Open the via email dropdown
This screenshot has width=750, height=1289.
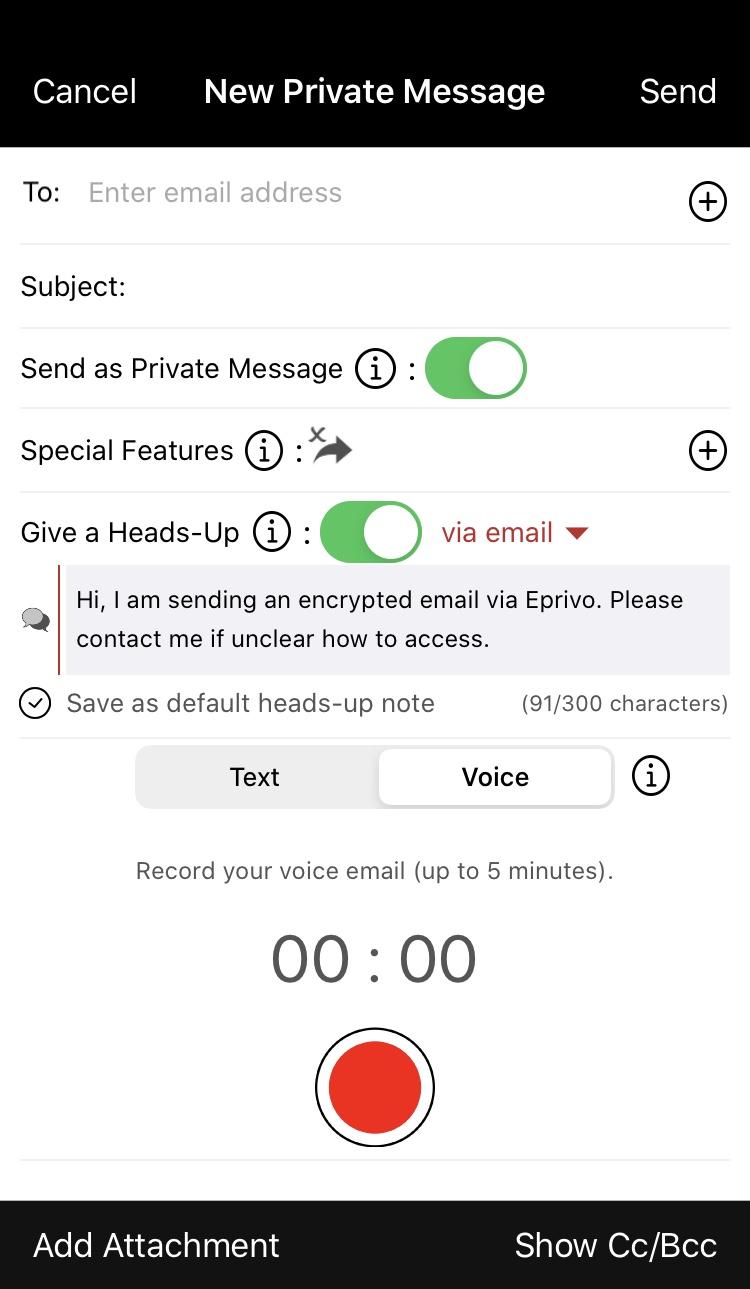(x=514, y=533)
